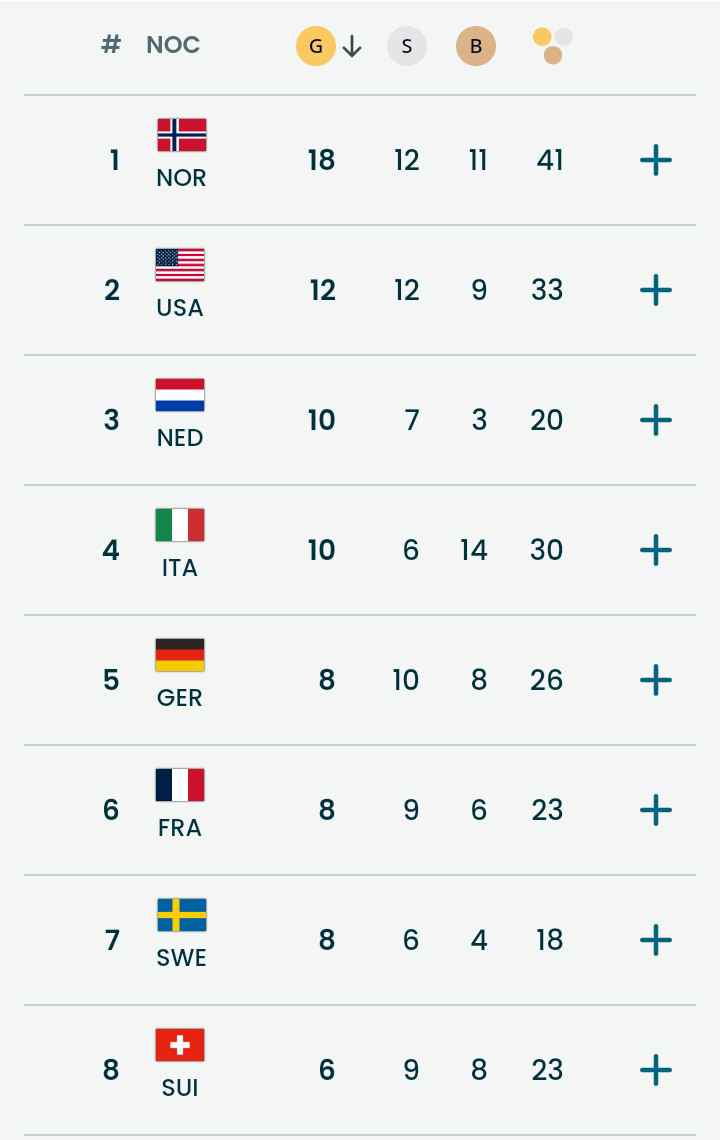Expand Germany's medal details
The height and width of the screenshot is (1140, 720).
coord(656,680)
